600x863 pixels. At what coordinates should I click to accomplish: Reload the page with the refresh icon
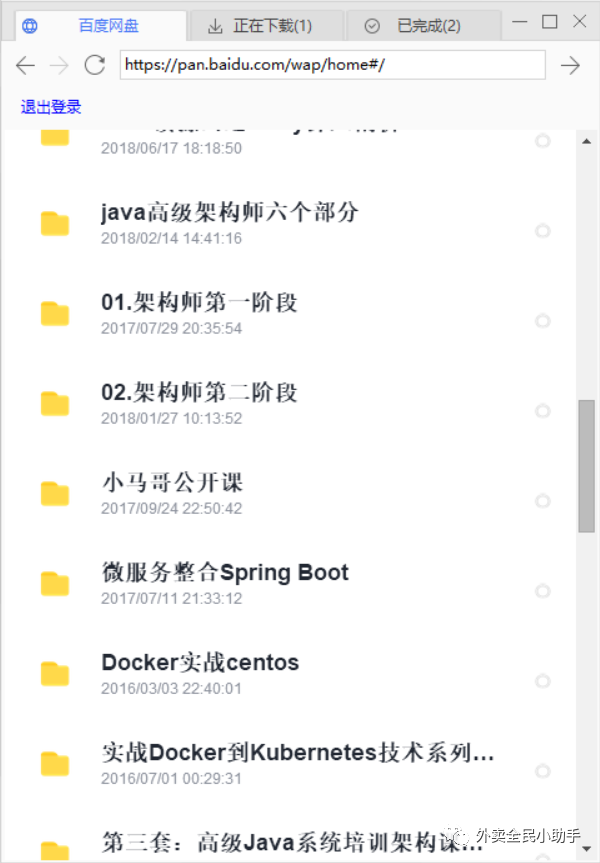click(95, 65)
